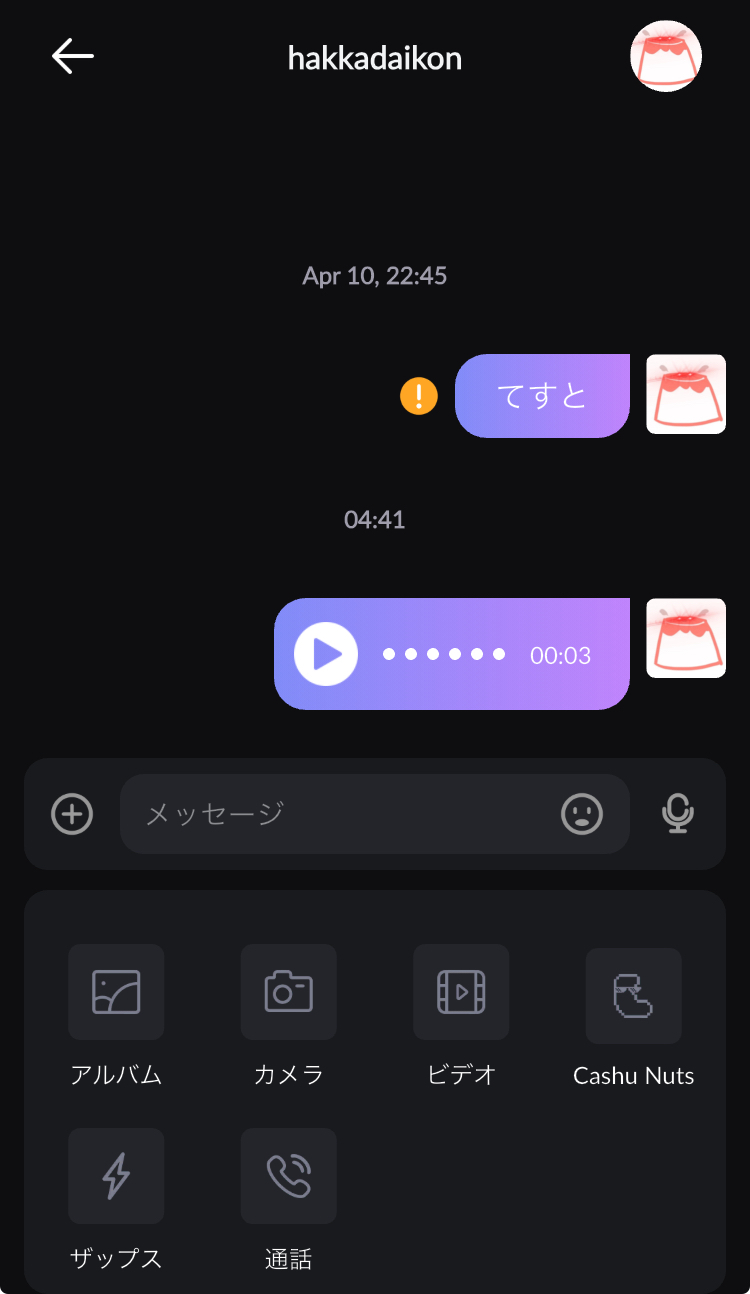Open ザップス to send a zap
The image size is (750, 1294).
coord(116,1176)
